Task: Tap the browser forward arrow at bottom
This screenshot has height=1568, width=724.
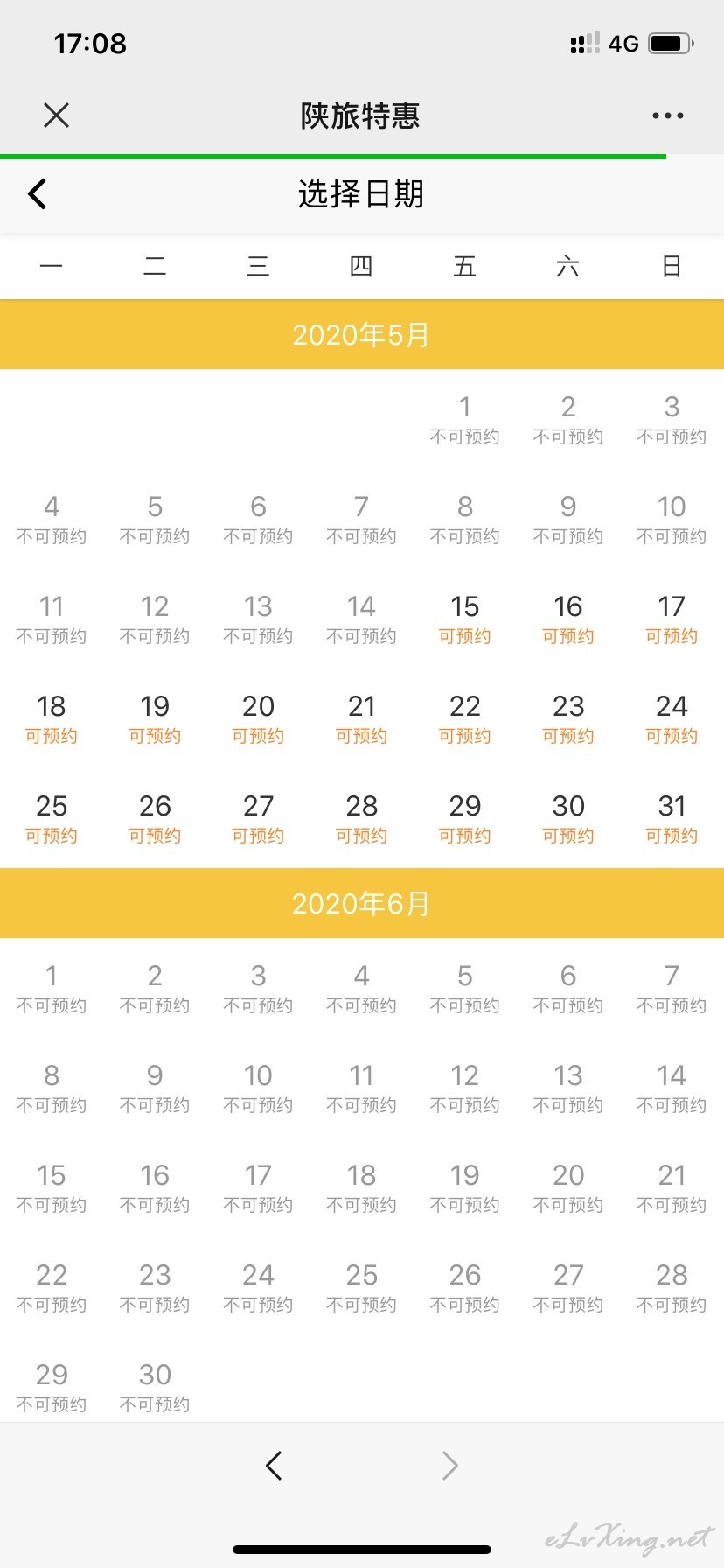Action: [x=449, y=1465]
